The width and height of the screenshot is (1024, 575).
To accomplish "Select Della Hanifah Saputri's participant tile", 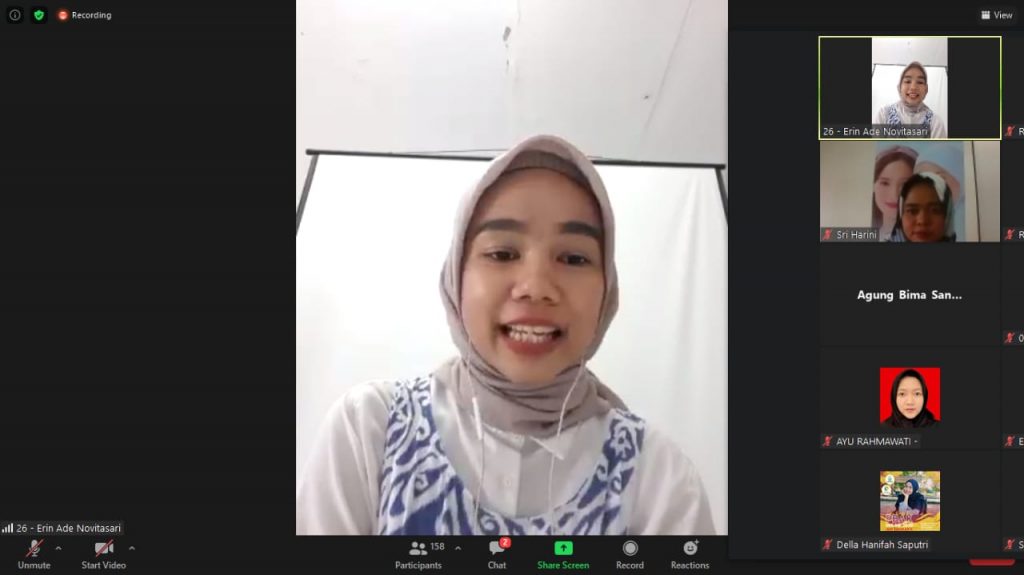I will click(909, 501).
